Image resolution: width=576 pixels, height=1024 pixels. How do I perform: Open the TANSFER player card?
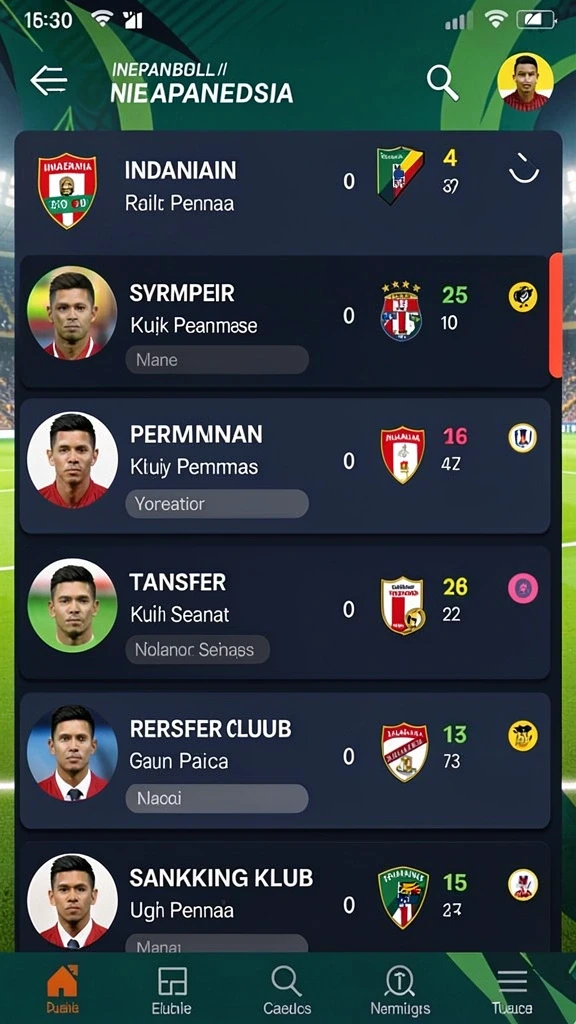click(x=285, y=612)
